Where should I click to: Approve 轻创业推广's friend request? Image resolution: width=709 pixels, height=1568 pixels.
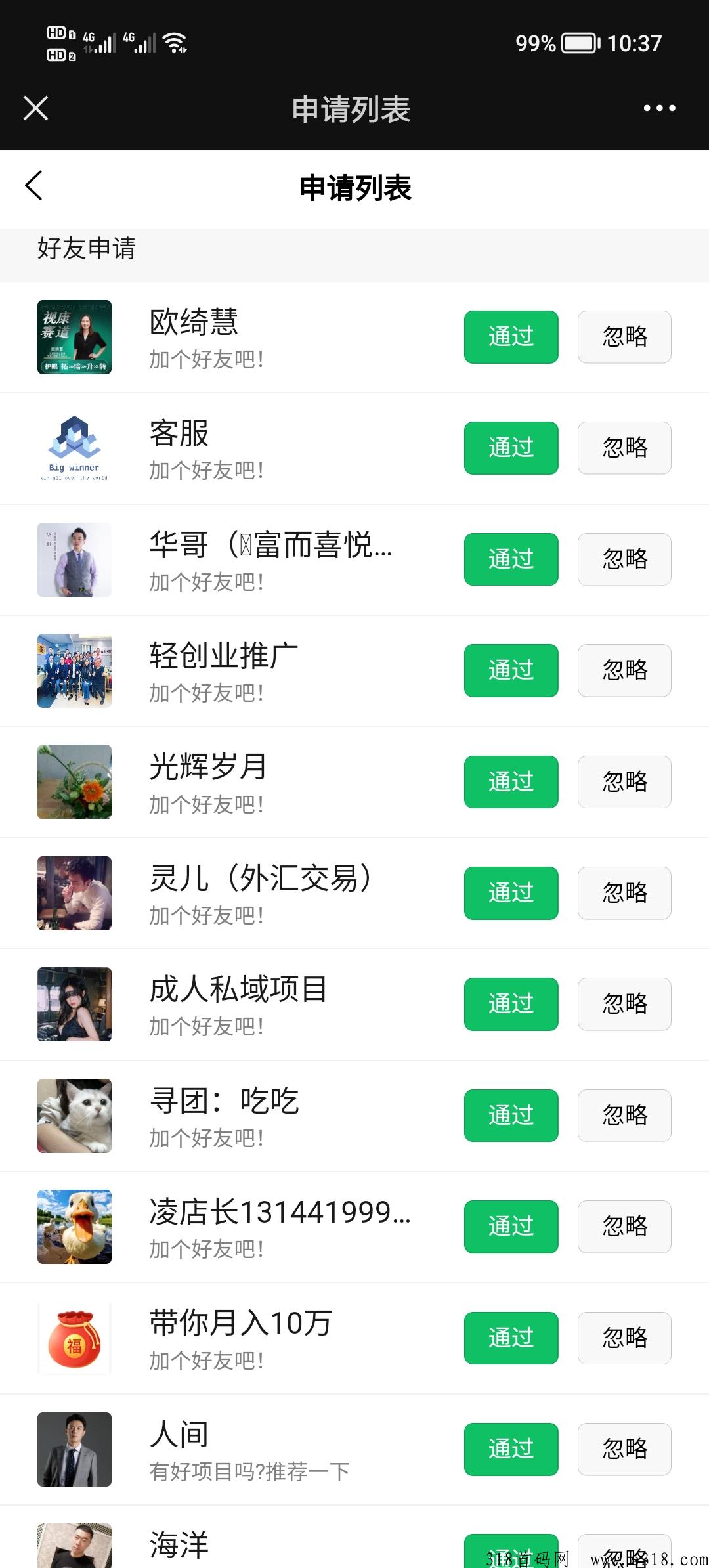pos(511,670)
